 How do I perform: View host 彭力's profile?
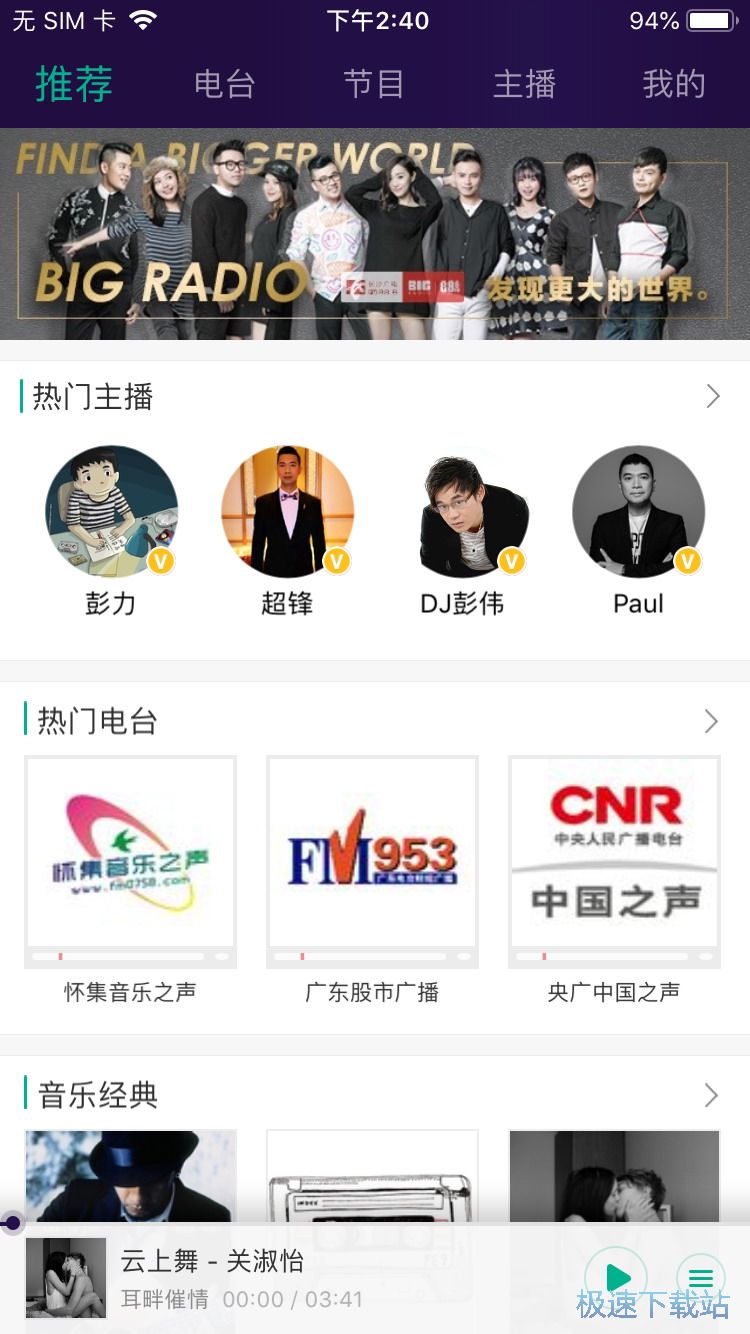point(111,512)
